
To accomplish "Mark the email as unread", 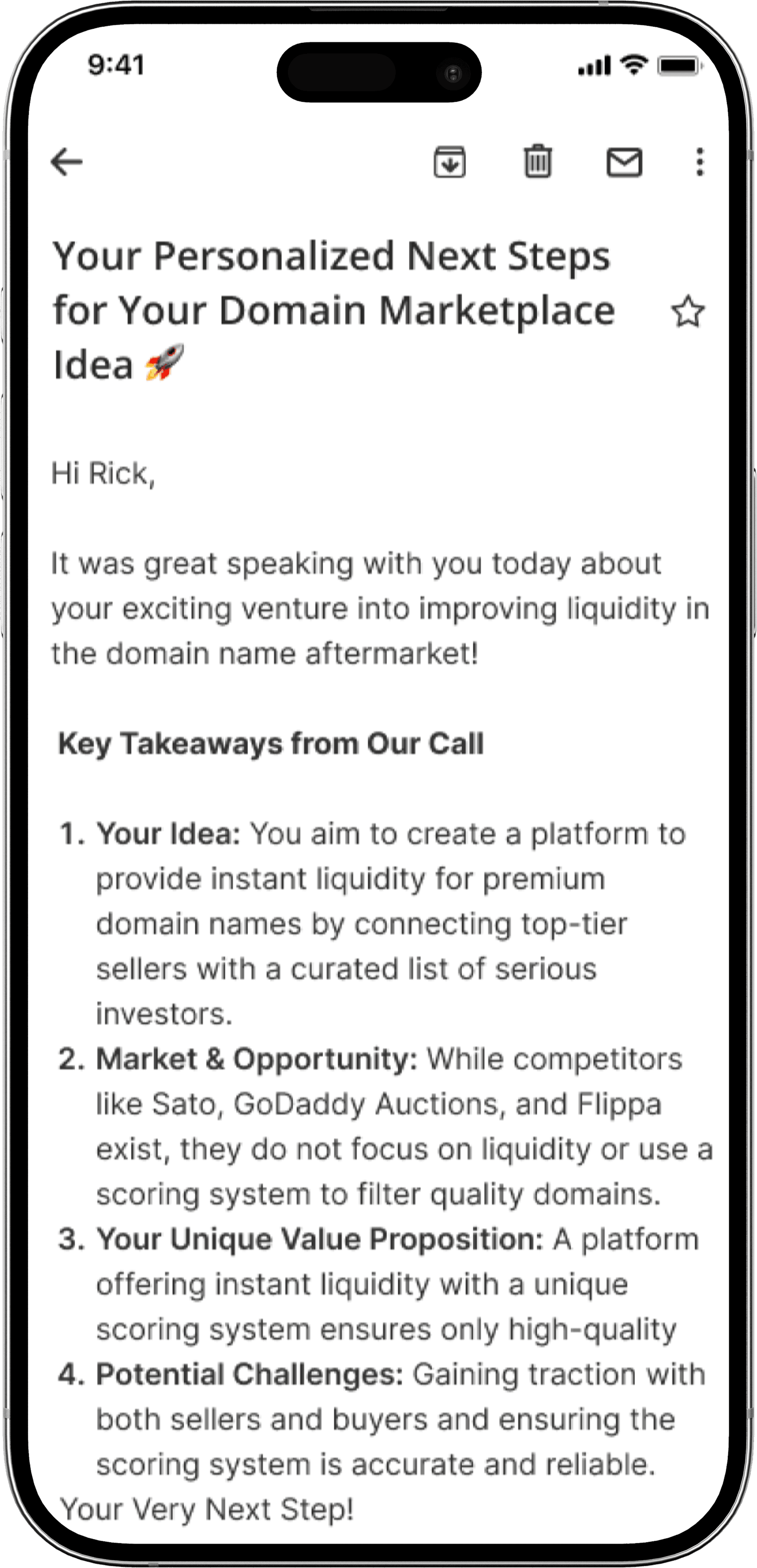I will tap(625, 162).
